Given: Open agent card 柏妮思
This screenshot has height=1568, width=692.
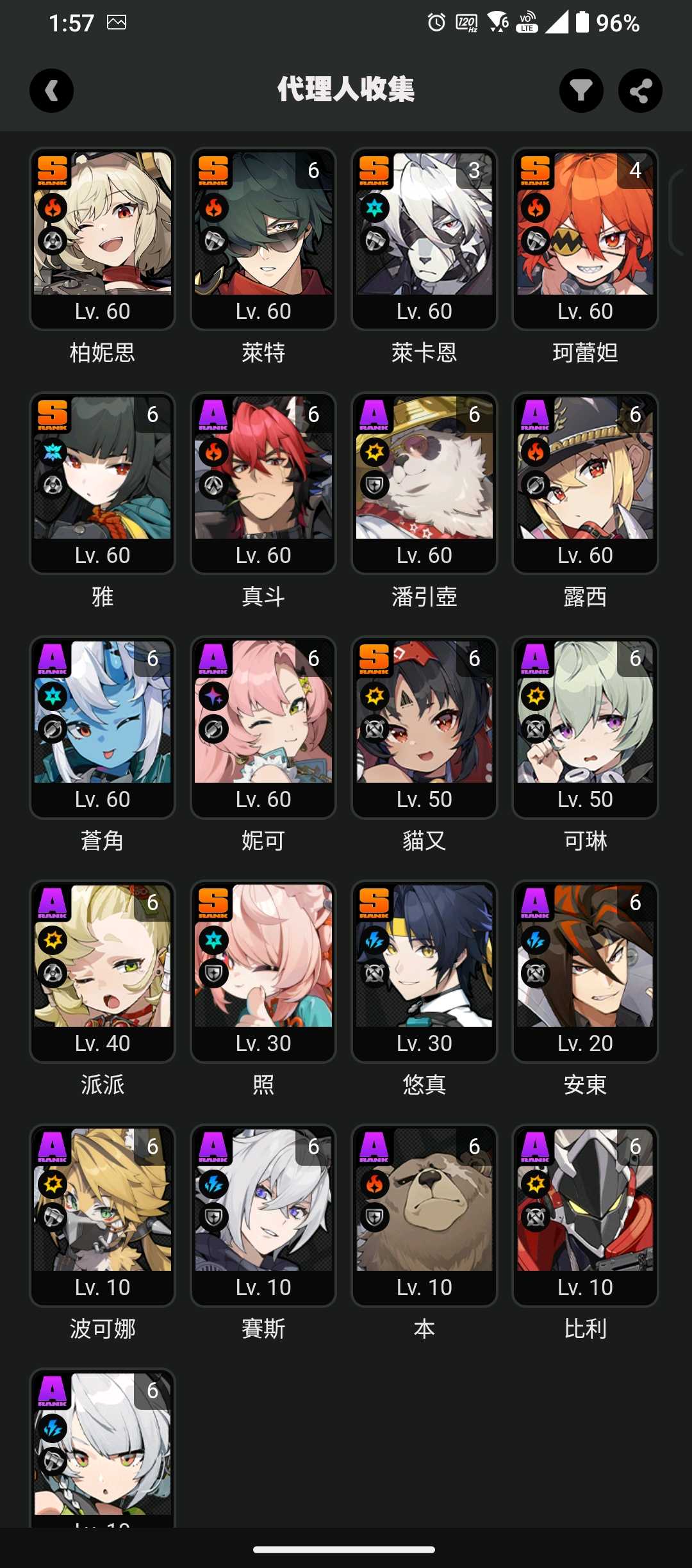Looking at the screenshot, I should (x=103, y=239).
